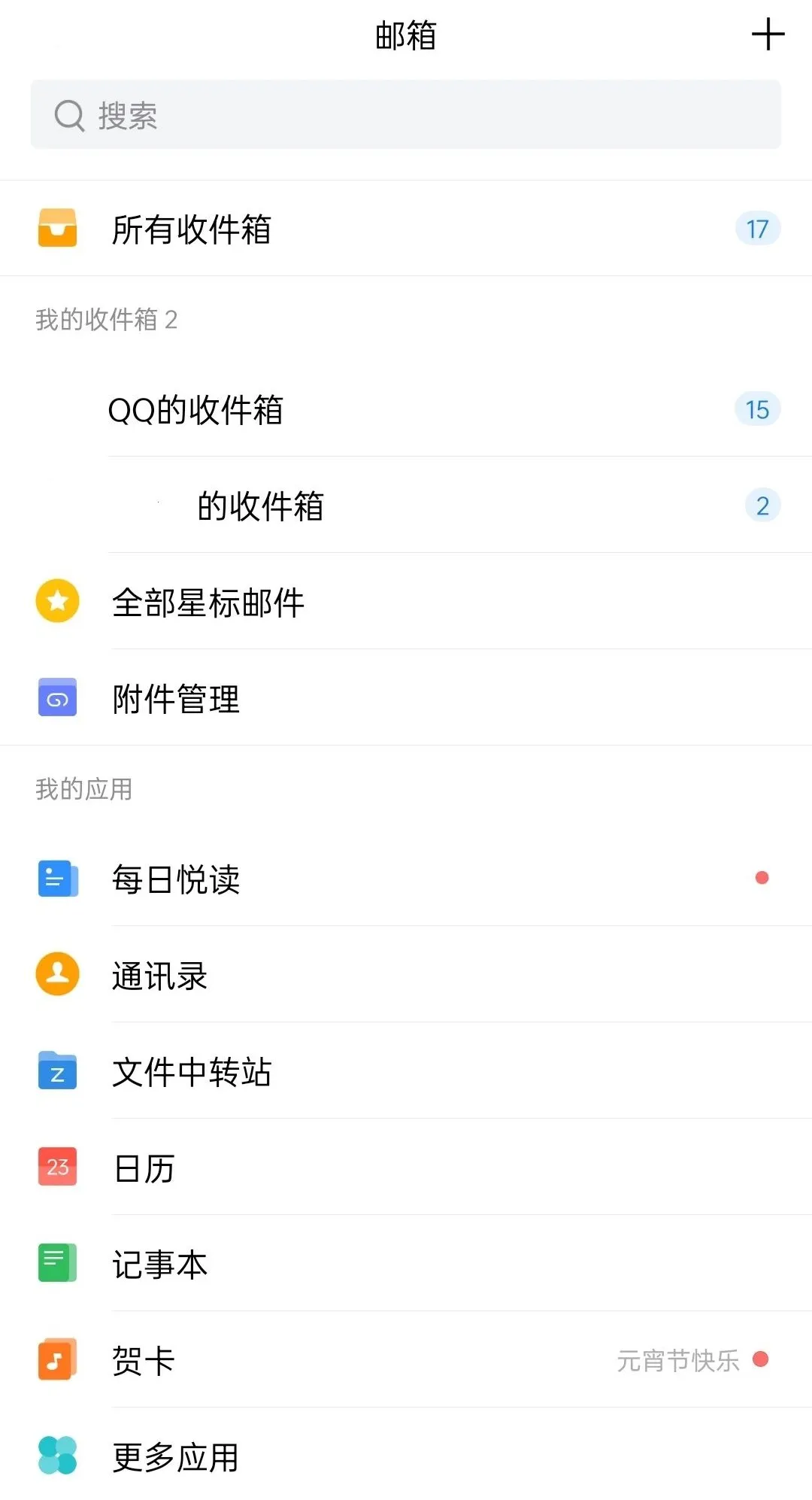Dismiss the red dot on 每日悦读
Screen dimensions: 812x1500
point(763,877)
